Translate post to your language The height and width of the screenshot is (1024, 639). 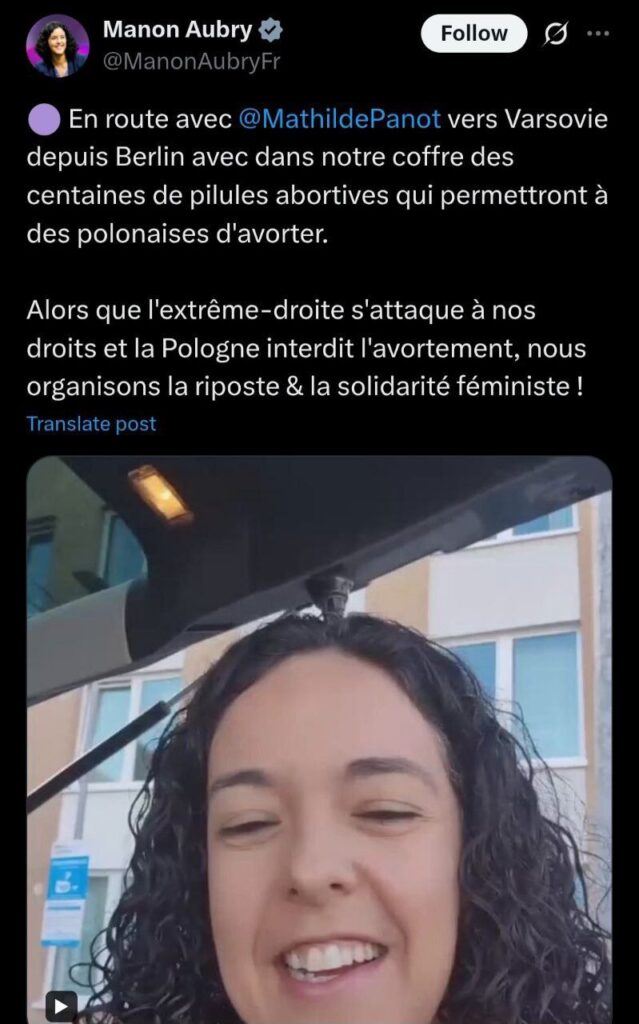click(x=91, y=424)
